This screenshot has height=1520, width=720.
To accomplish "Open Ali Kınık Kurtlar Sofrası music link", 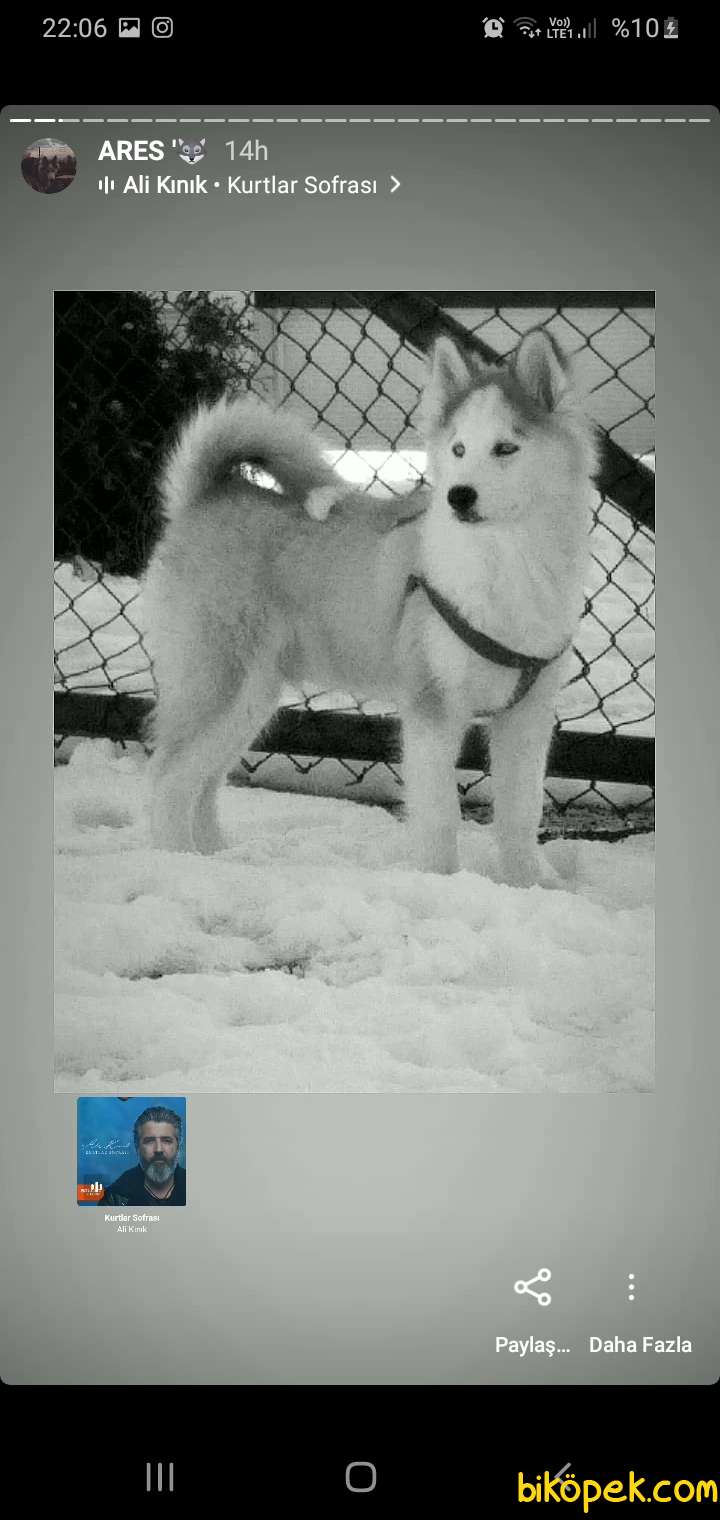I will [x=250, y=185].
